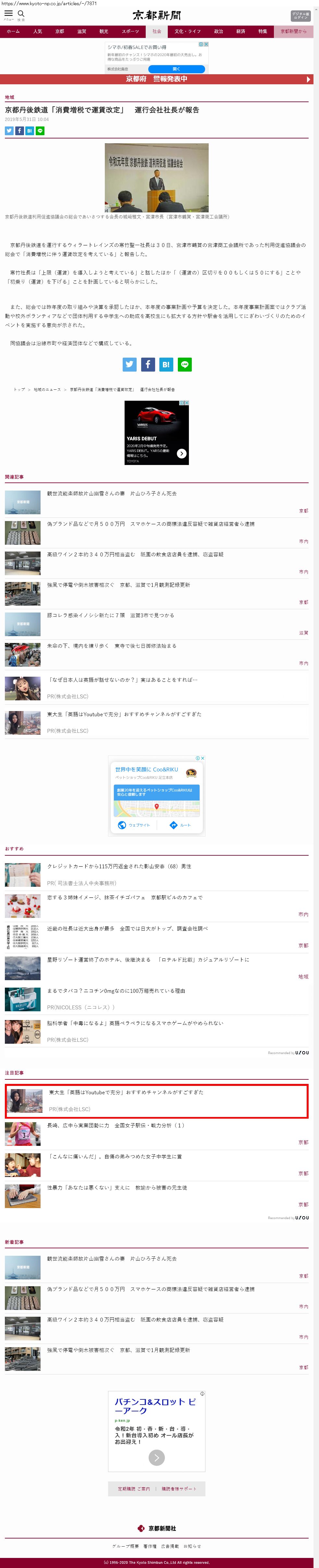Open the hamburger menu
The width and height of the screenshot is (319, 1568).
click(x=8, y=14)
